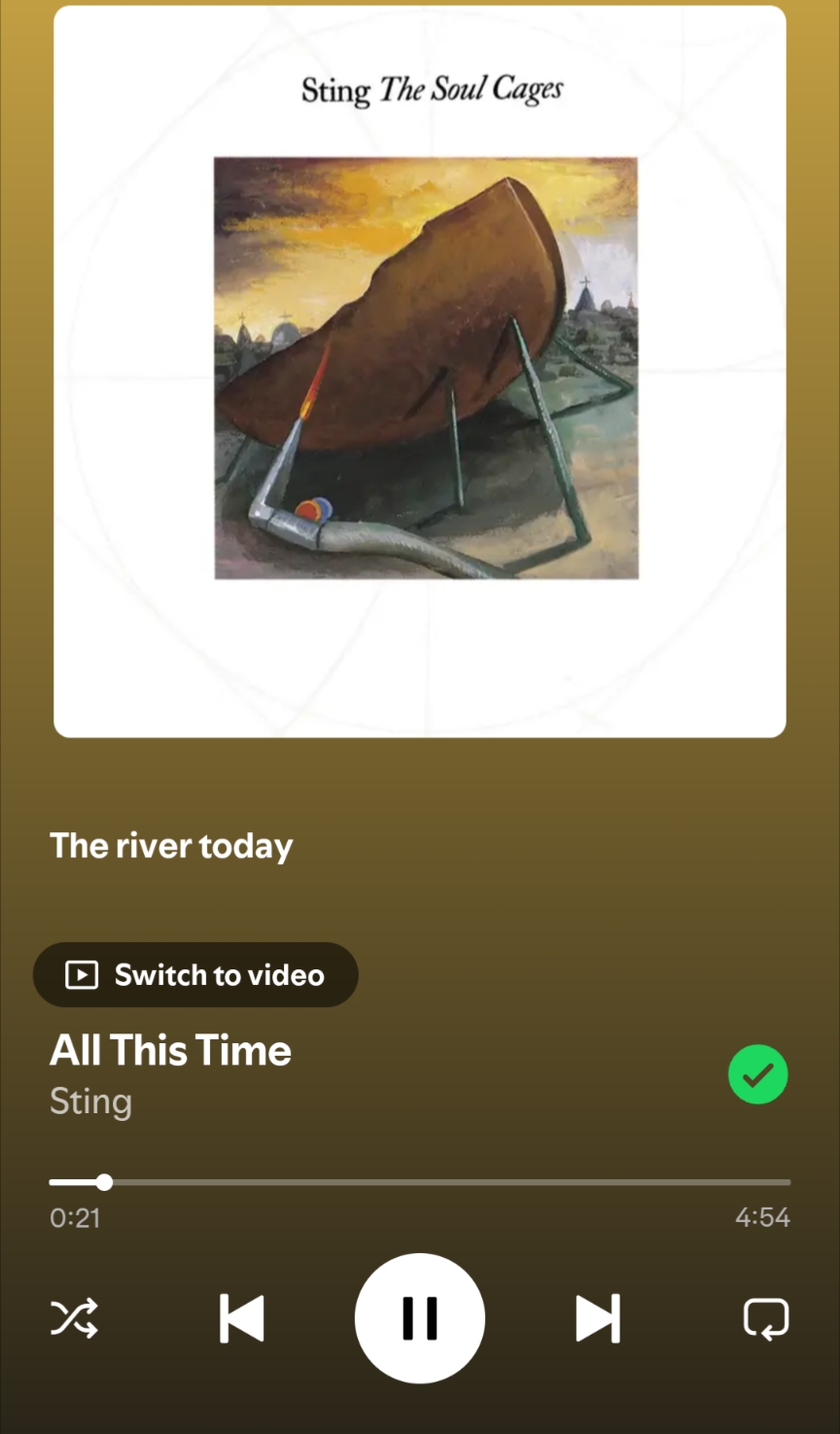Seek on the song progress bar
The width and height of the screenshot is (840, 1434).
click(420, 1182)
